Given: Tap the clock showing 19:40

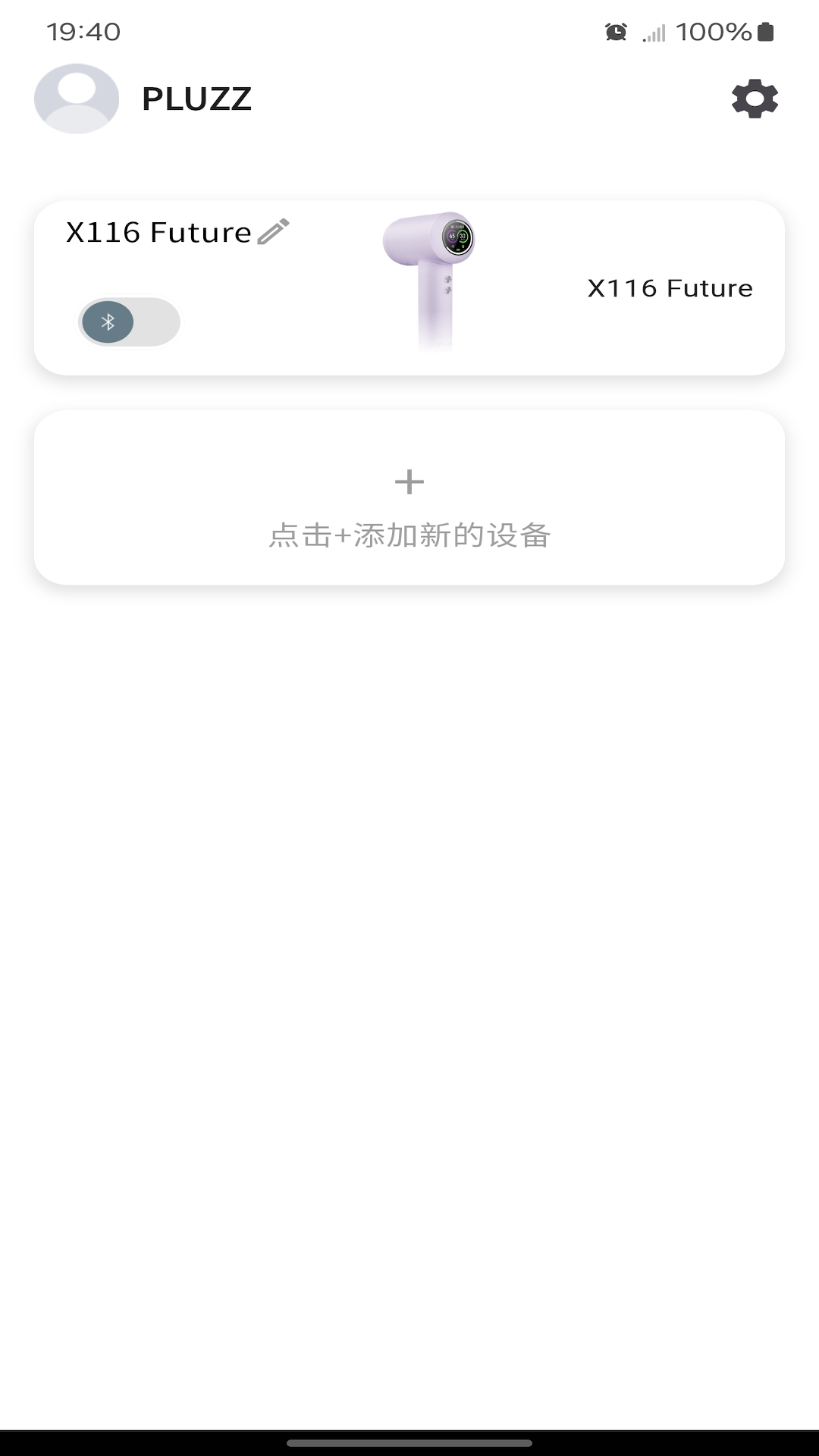Looking at the screenshot, I should [82, 31].
